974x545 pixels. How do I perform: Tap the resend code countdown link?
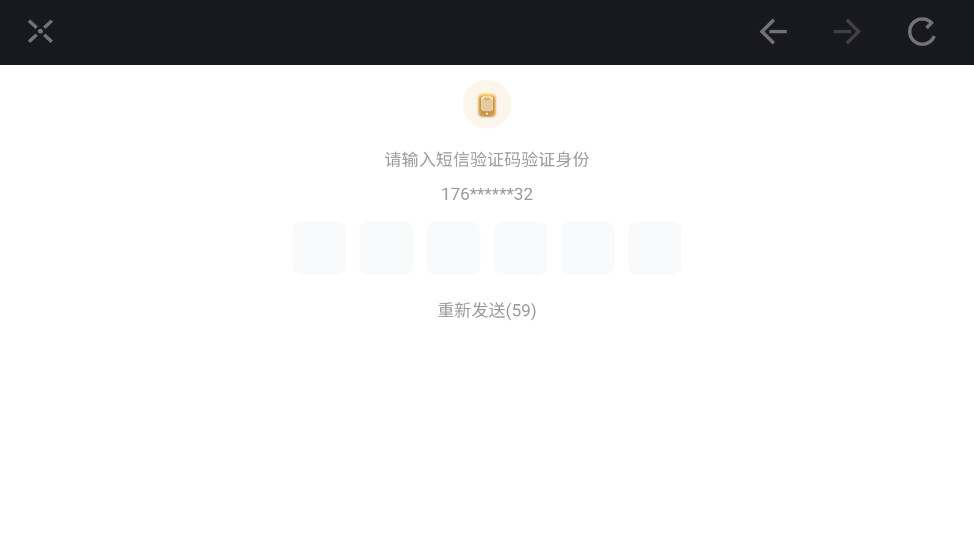coord(487,311)
